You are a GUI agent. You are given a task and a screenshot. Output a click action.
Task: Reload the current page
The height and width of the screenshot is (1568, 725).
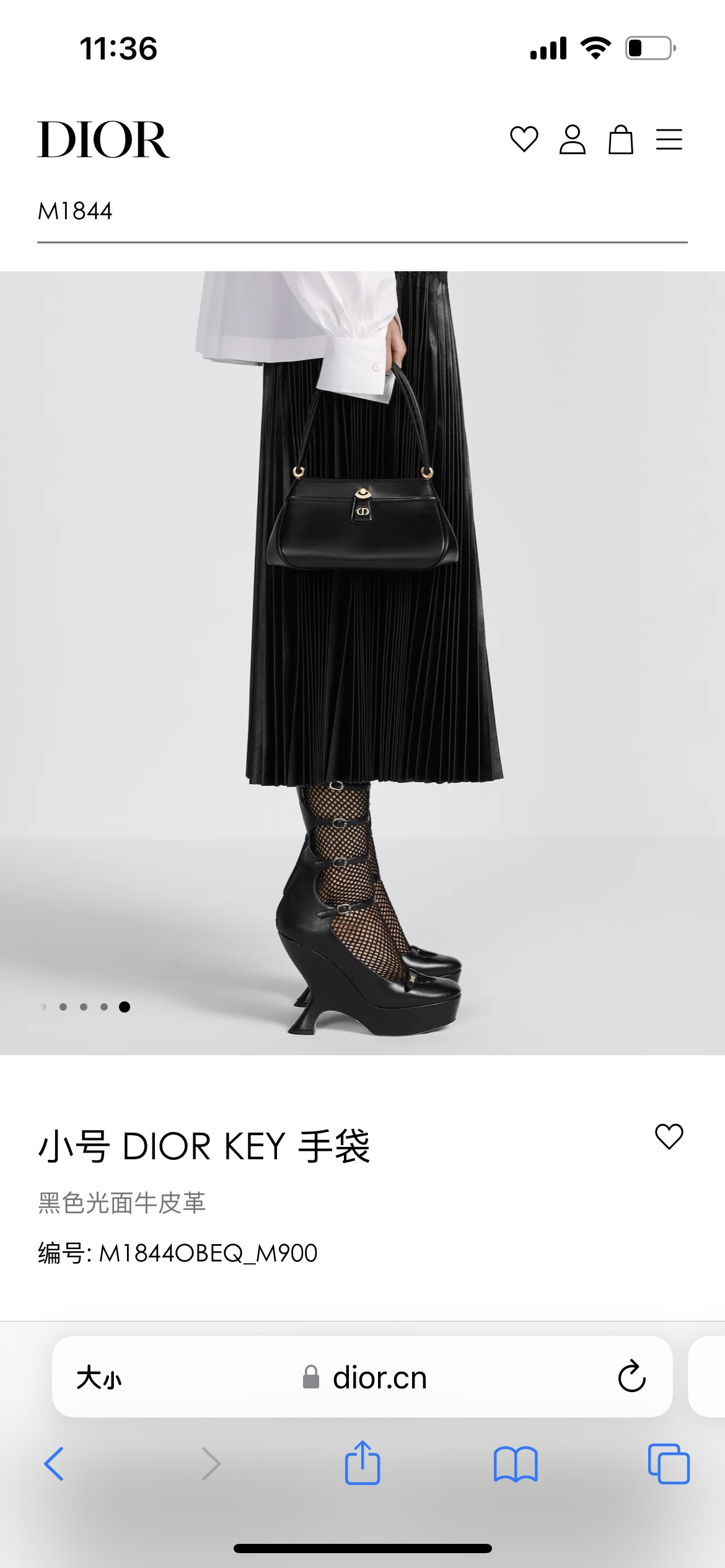[631, 1378]
